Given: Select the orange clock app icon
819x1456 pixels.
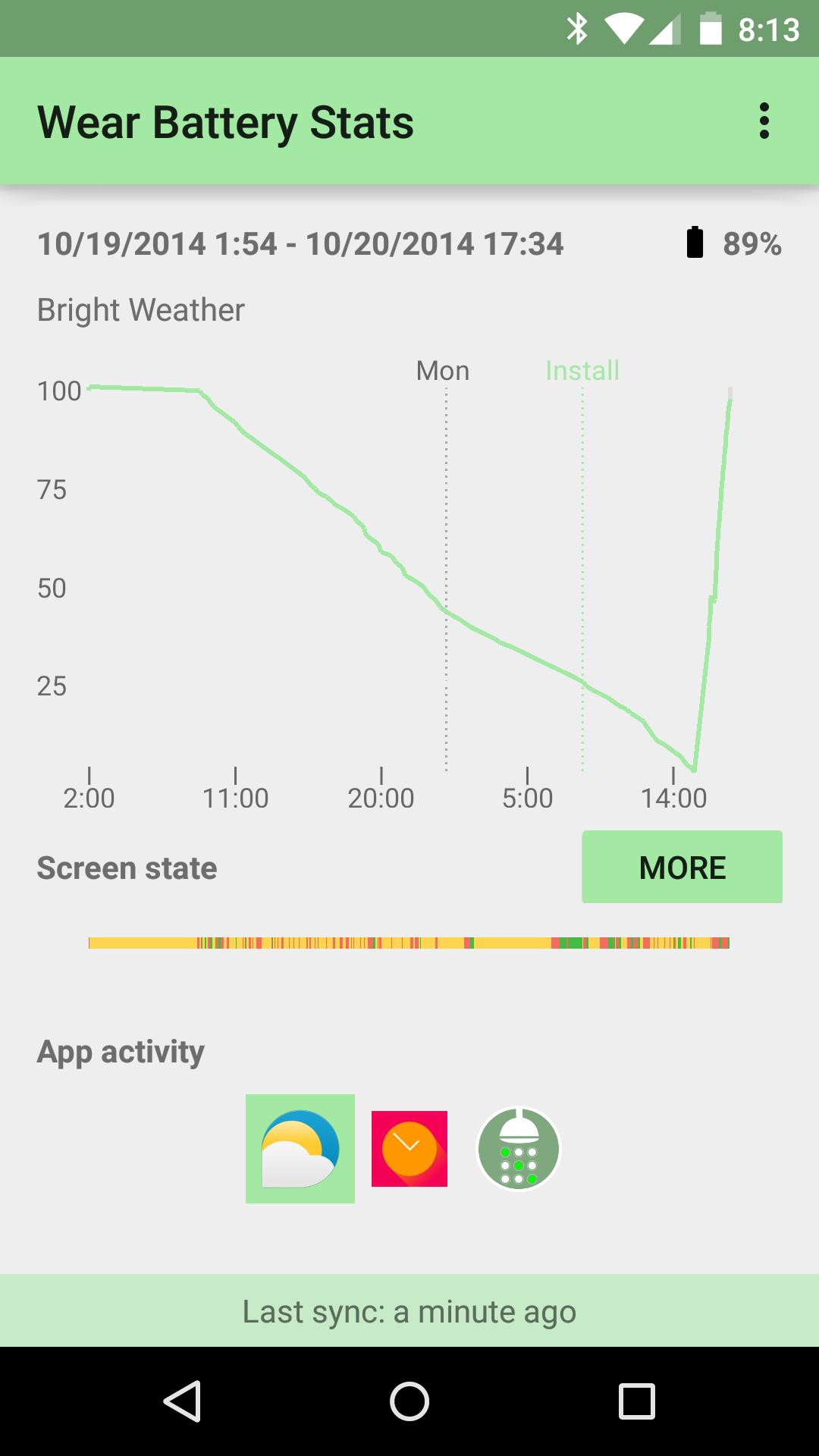Looking at the screenshot, I should tap(409, 1148).
